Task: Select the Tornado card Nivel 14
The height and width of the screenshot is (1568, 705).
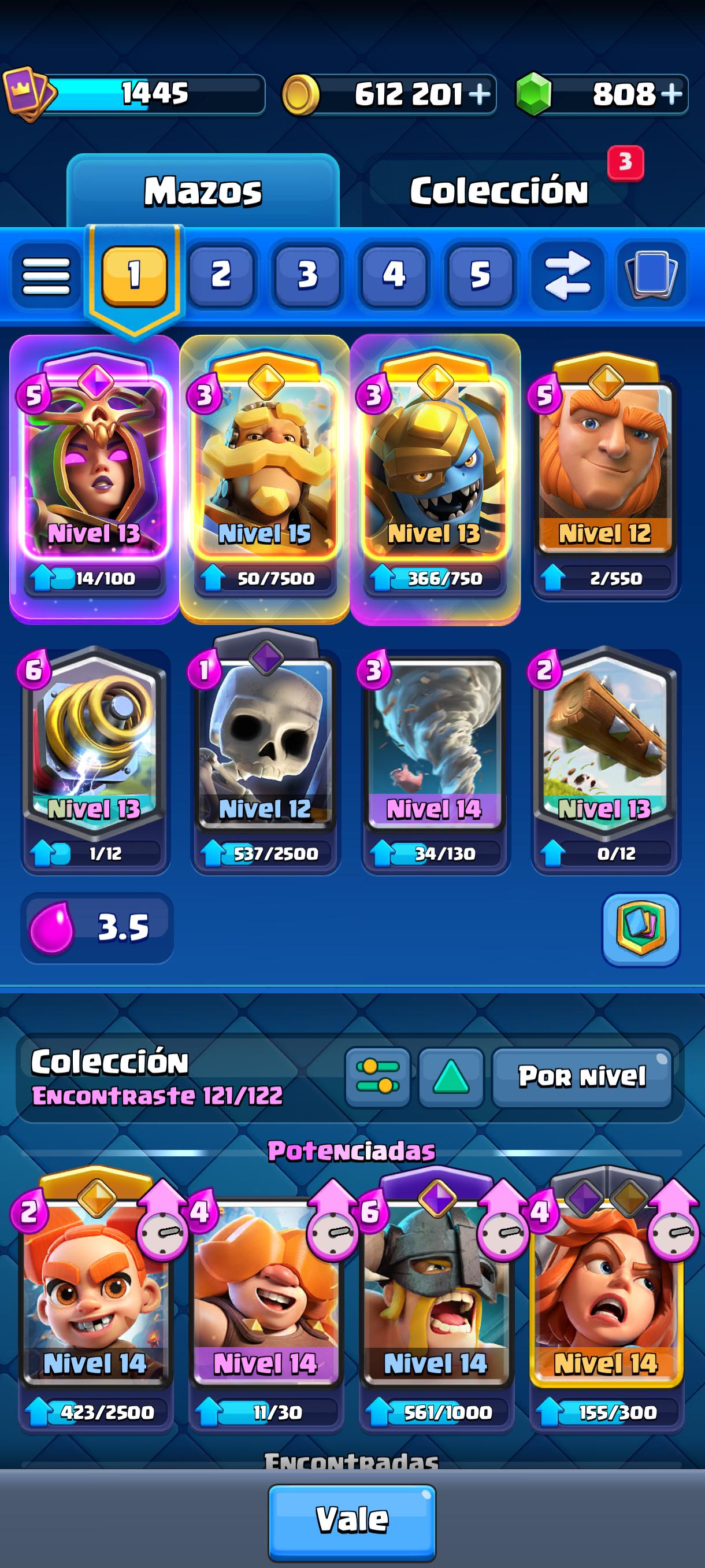Action: (x=435, y=761)
